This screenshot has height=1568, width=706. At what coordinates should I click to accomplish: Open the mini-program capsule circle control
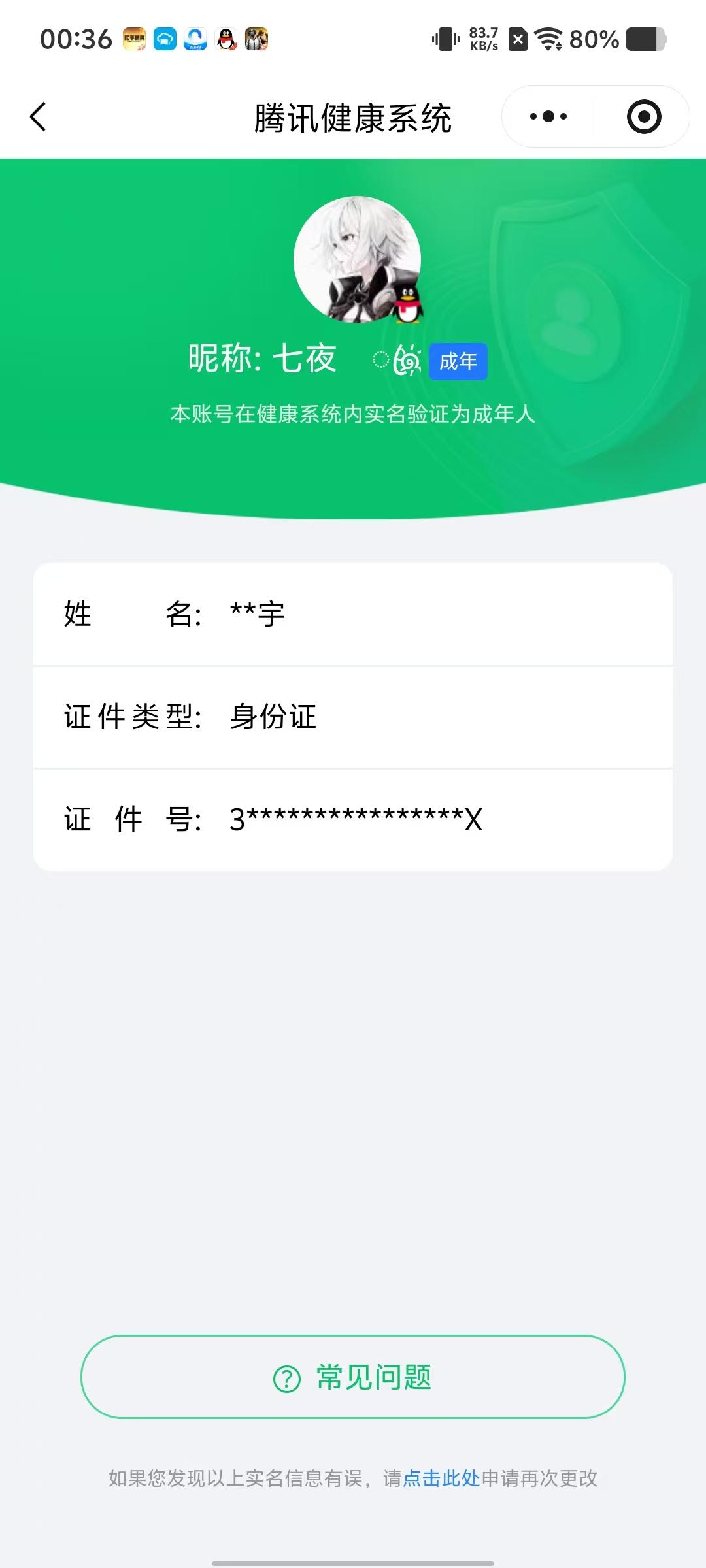tap(643, 116)
